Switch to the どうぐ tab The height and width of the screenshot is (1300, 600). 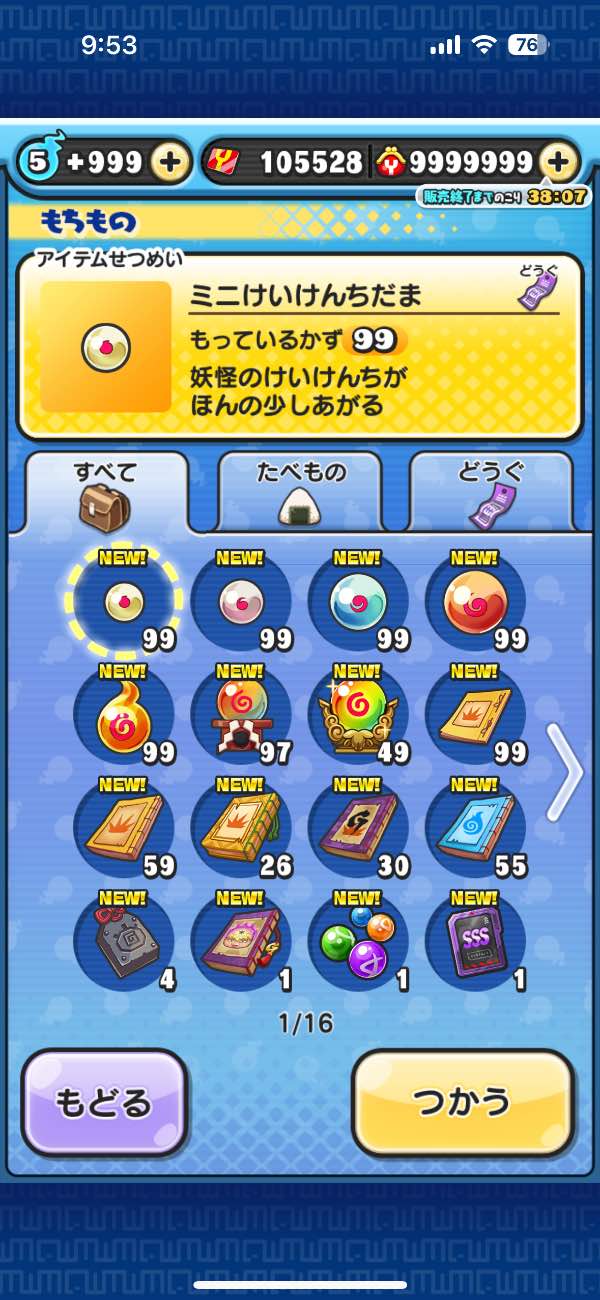[x=491, y=492]
